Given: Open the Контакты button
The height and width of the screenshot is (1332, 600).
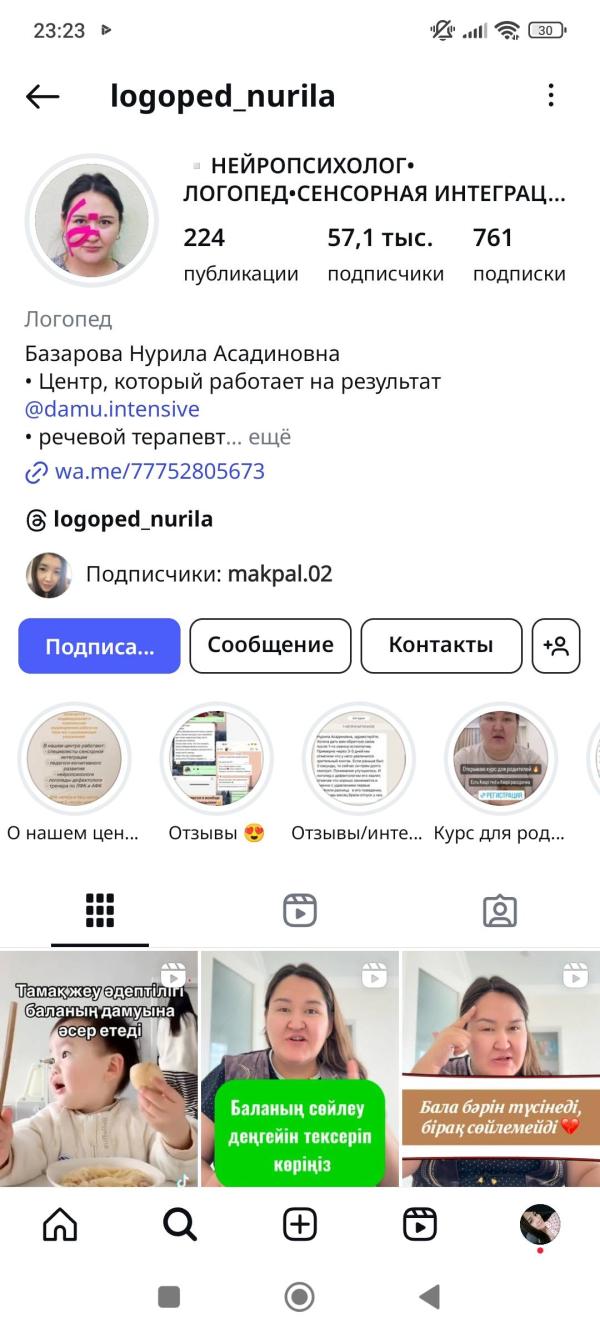Looking at the screenshot, I should [x=441, y=646].
